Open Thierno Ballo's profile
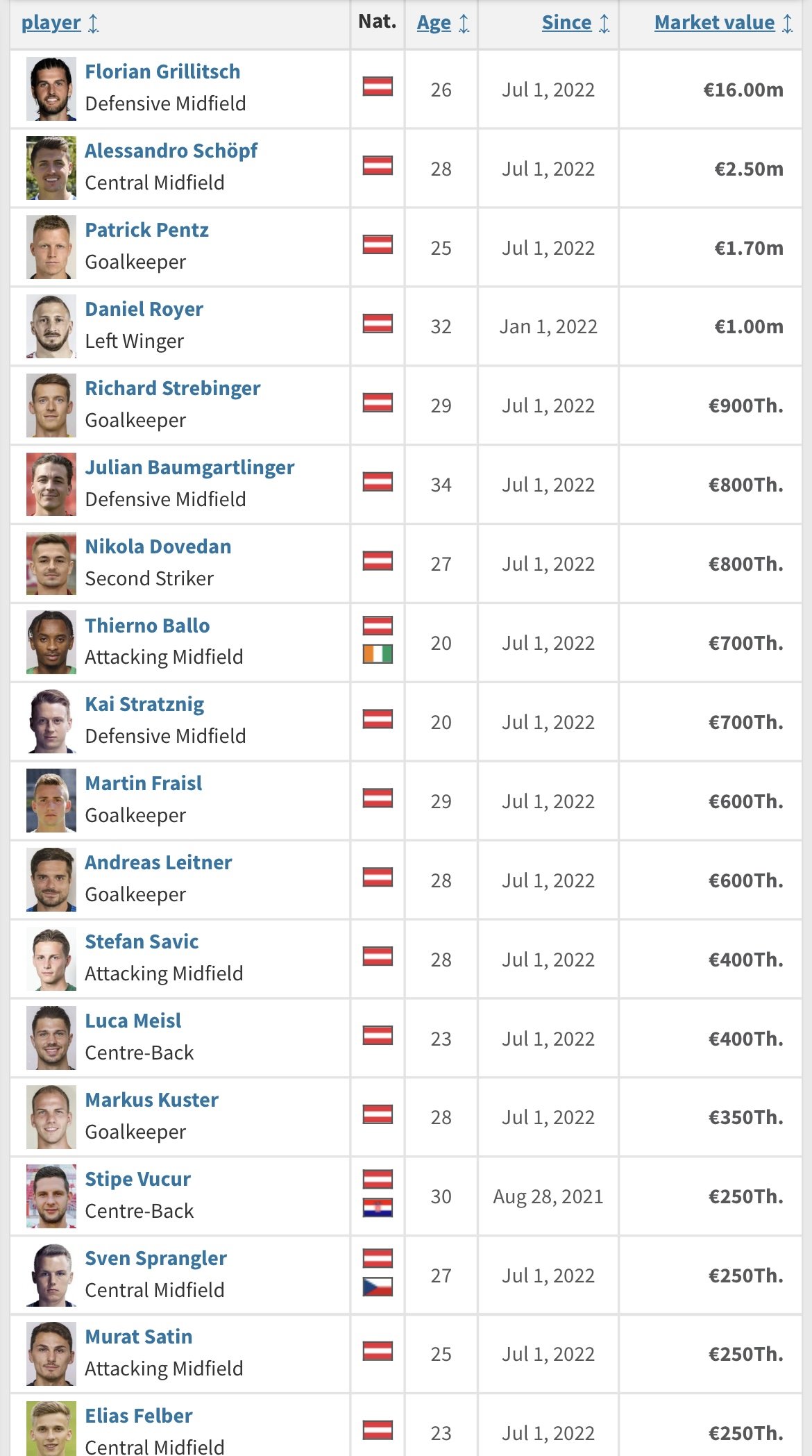 147,626
